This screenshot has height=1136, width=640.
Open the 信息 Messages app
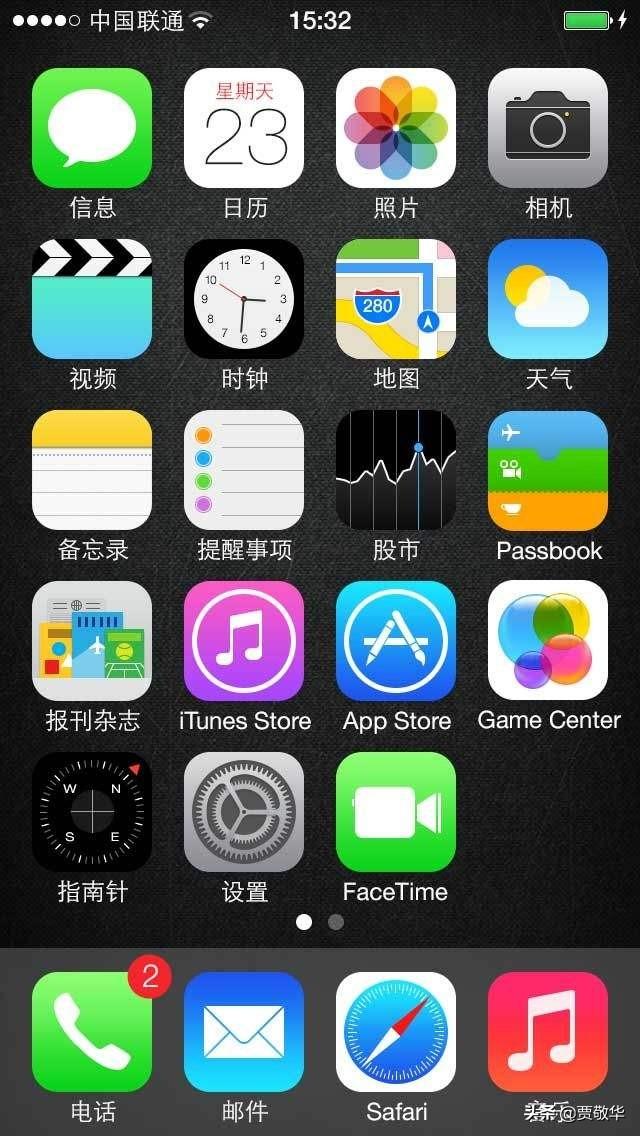coord(92,128)
